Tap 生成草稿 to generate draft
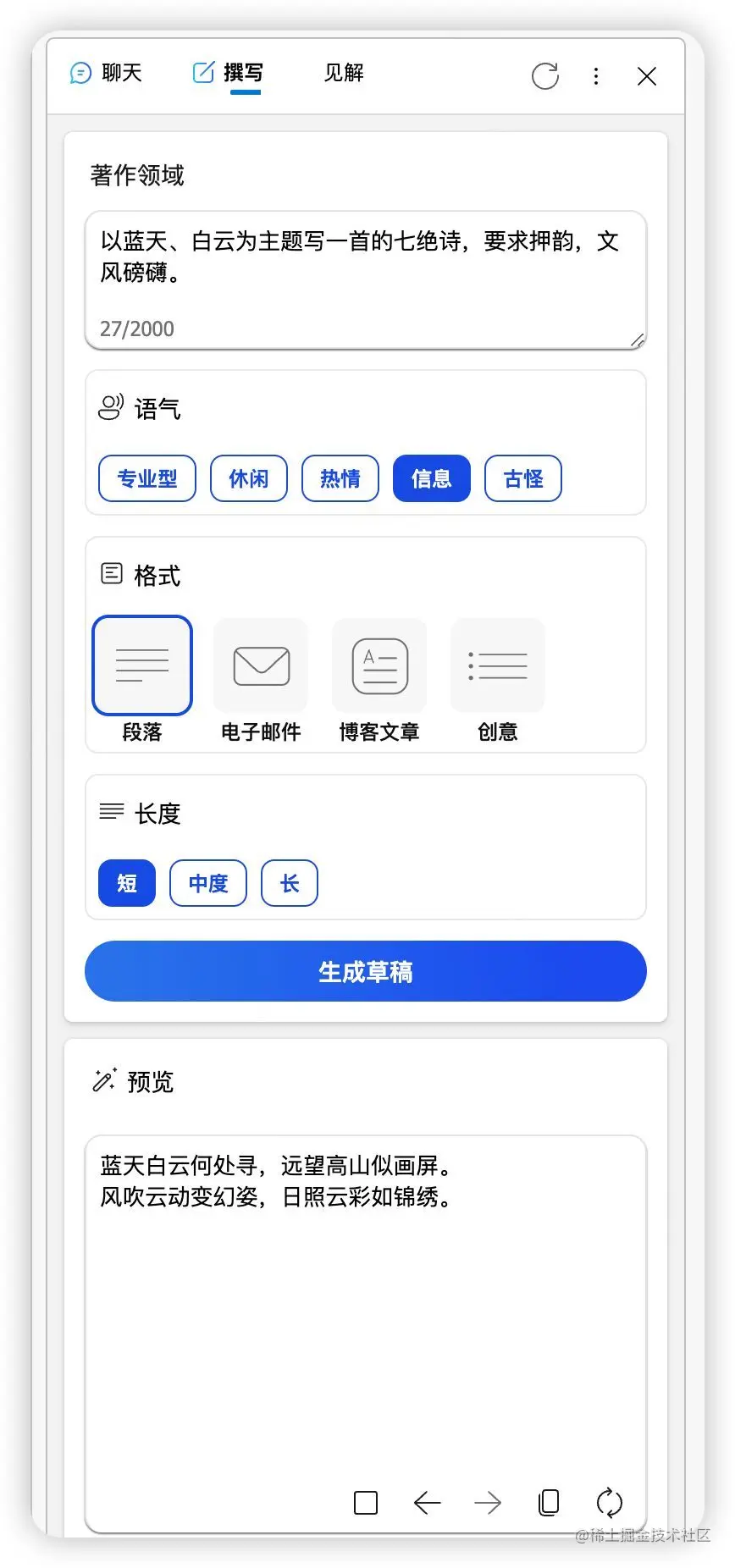Screen dimensions: 735x1568 click(x=366, y=971)
